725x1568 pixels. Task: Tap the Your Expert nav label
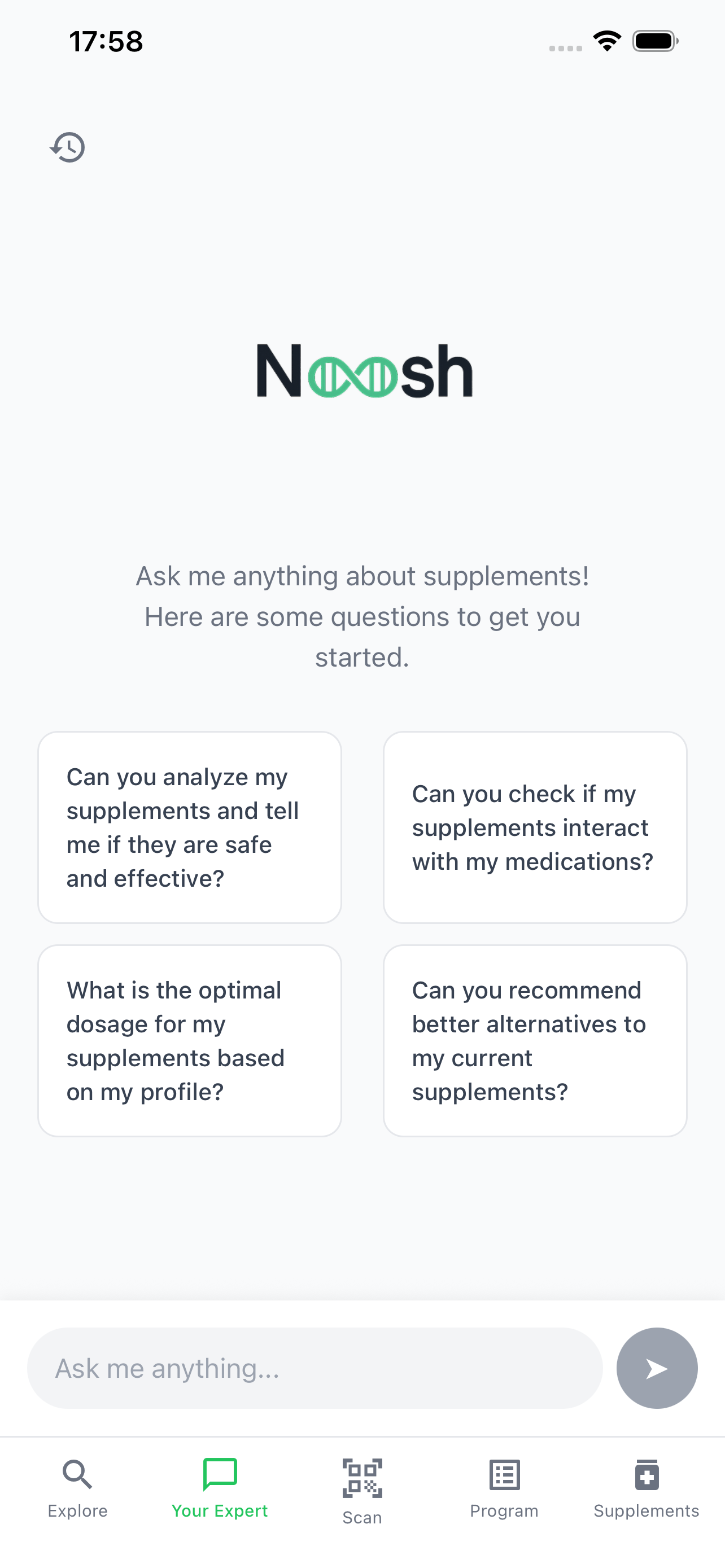point(220,1511)
